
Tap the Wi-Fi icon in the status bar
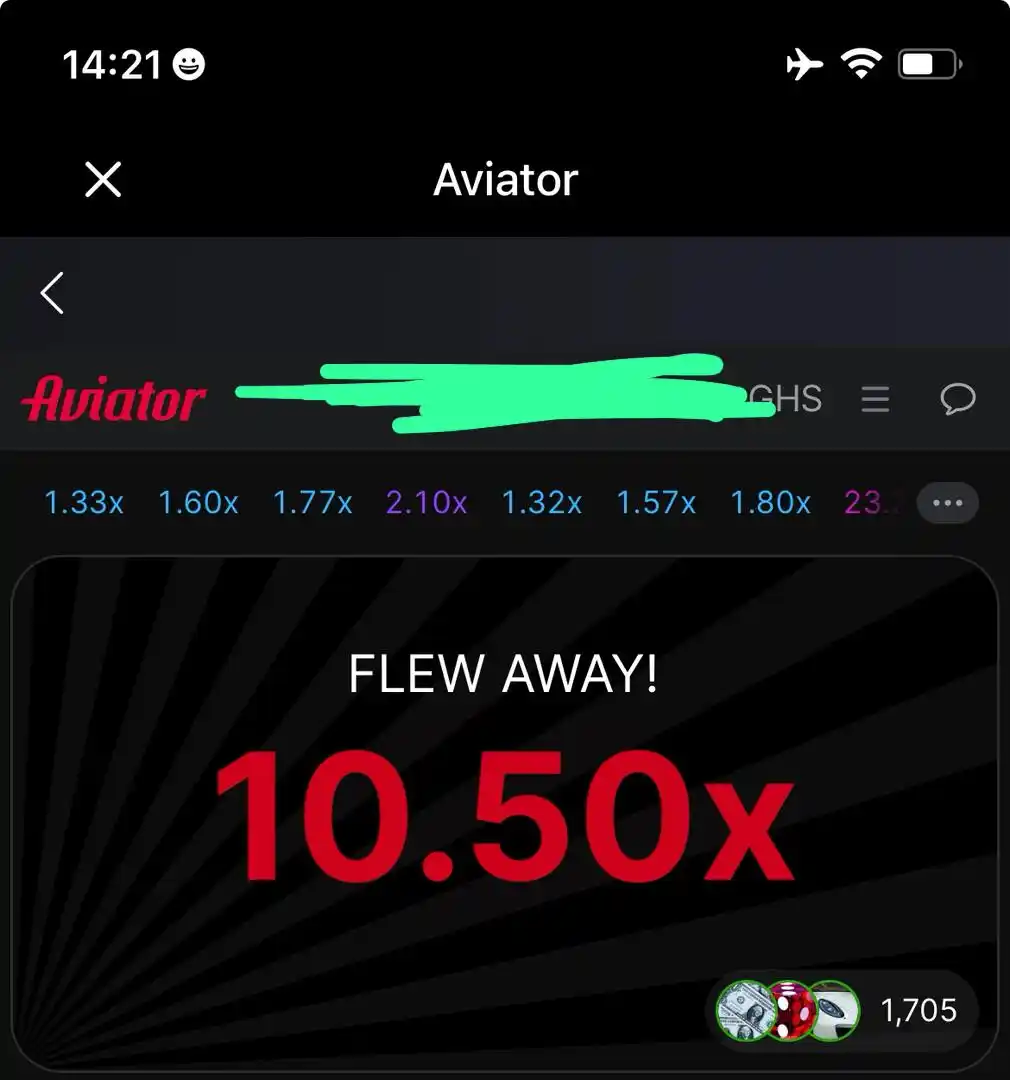(862, 63)
